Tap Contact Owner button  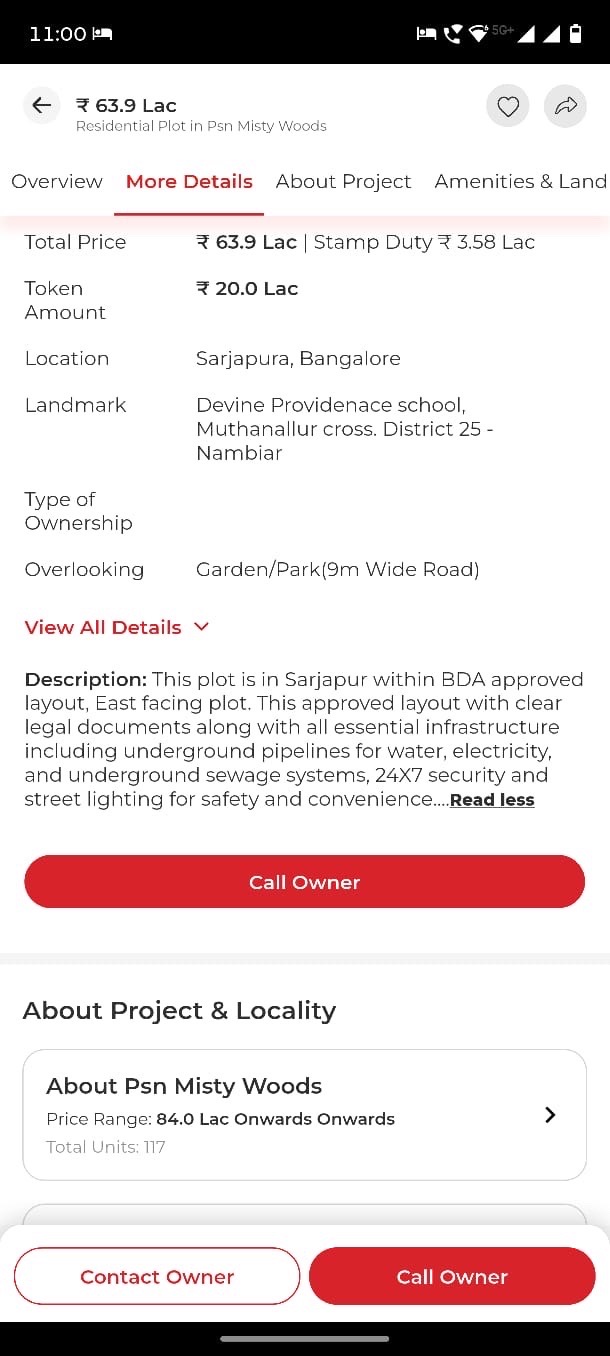[x=157, y=1276]
